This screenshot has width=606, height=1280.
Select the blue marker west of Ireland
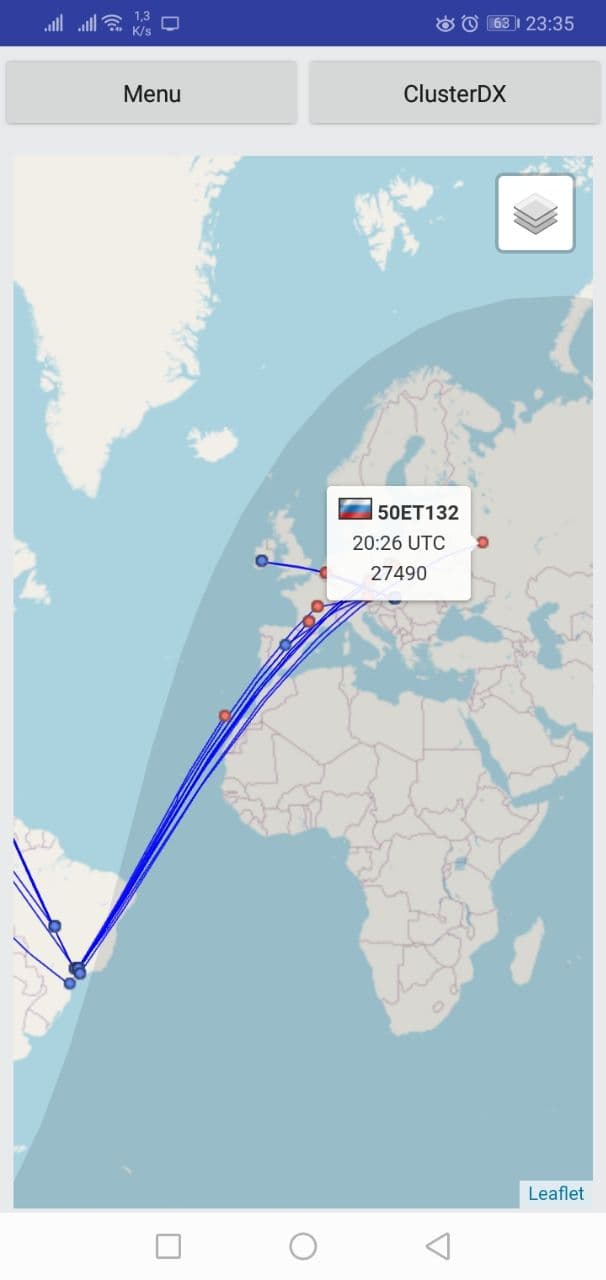262,561
